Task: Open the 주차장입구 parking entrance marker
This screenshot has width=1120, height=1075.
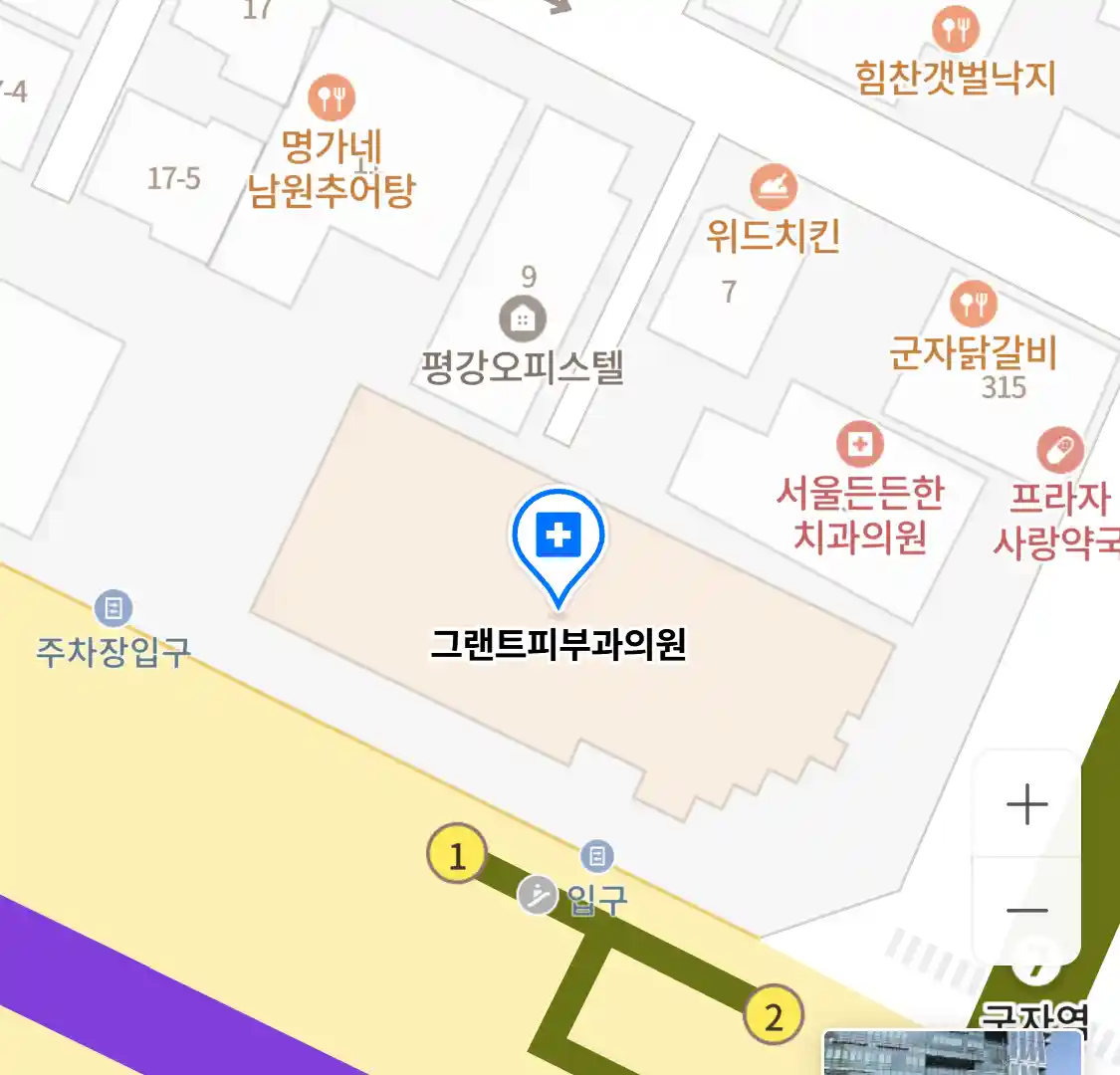Action: [113, 608]
